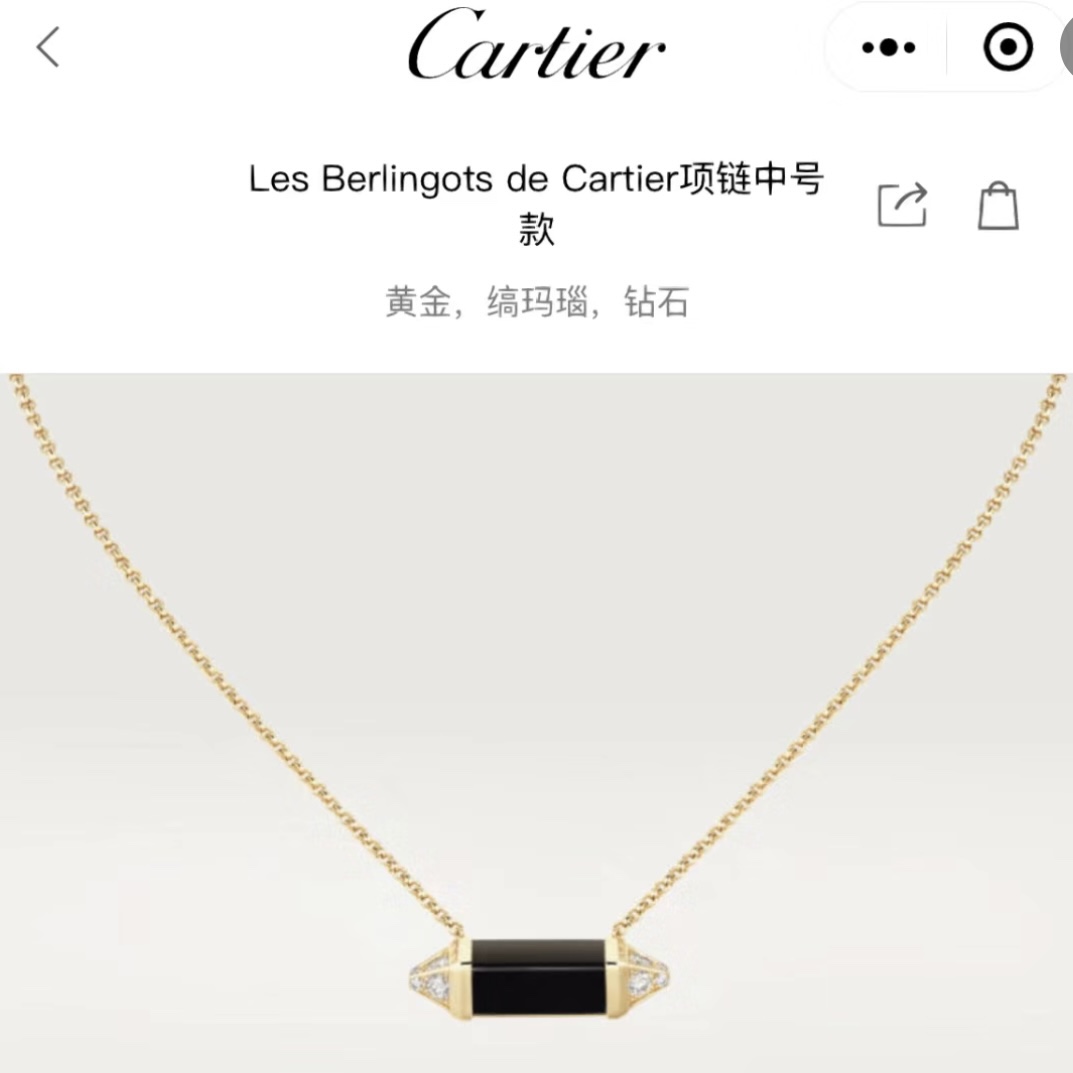View the necklace product image
This screenshot has width=1073, height=1073.
point(536,720)
